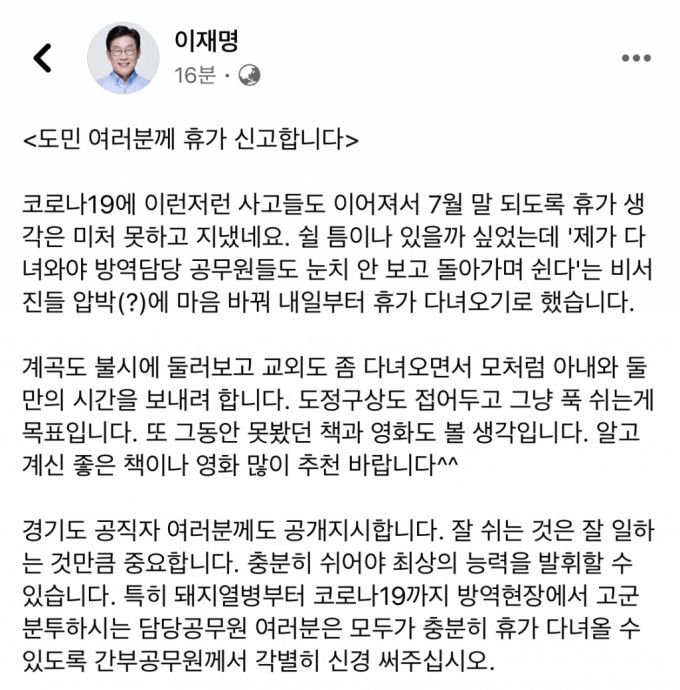The image size is (680, 690).
Task: Open 이재명's profile picture
Action: (123, 57)
